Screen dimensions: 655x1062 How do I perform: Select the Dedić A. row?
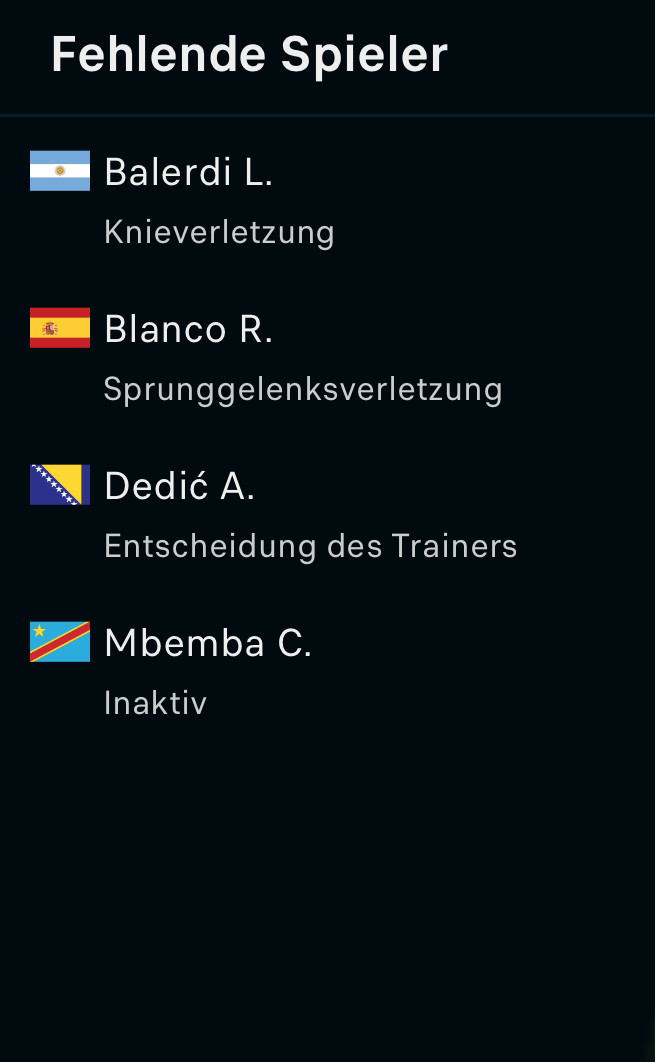pyautogui.click(x=180, y=486)
